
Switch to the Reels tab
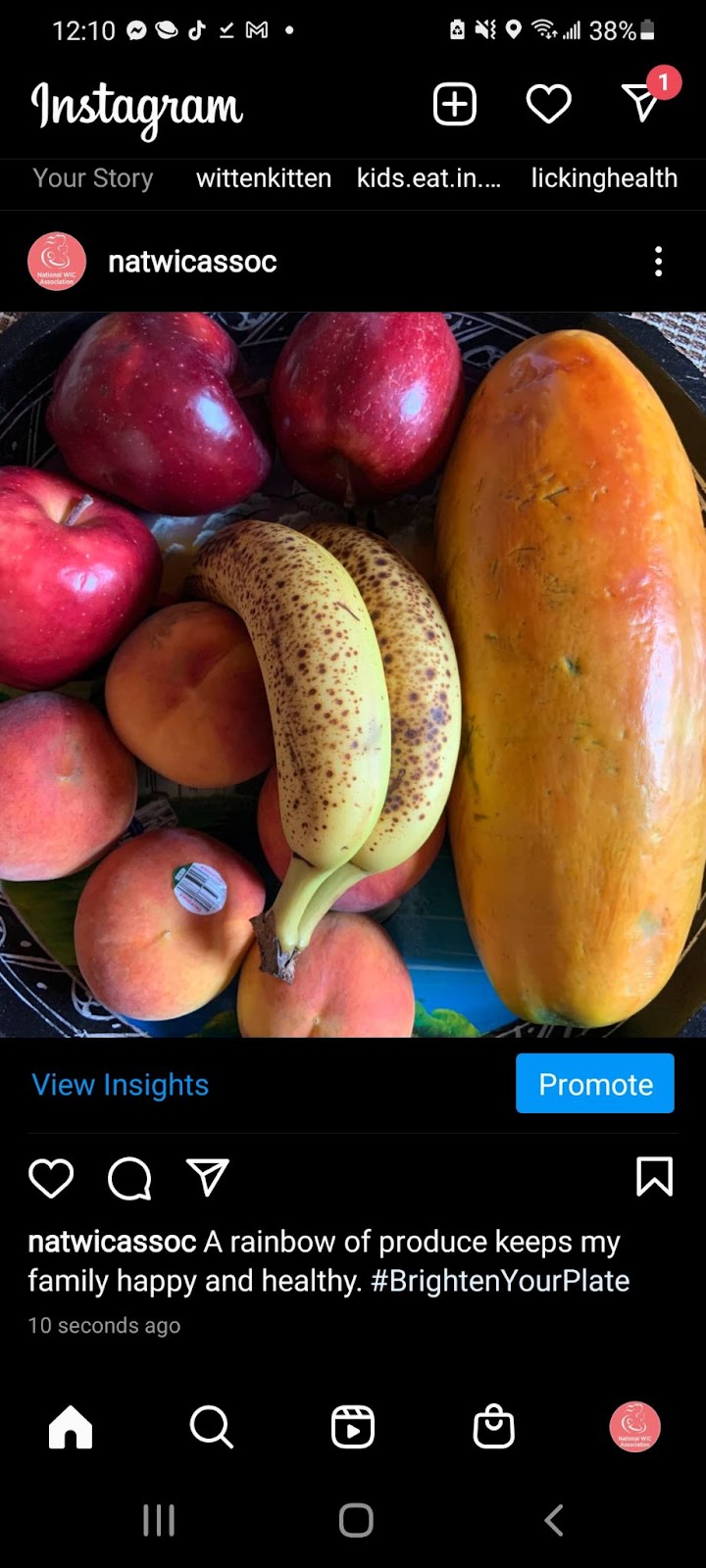coord(353,1427)
